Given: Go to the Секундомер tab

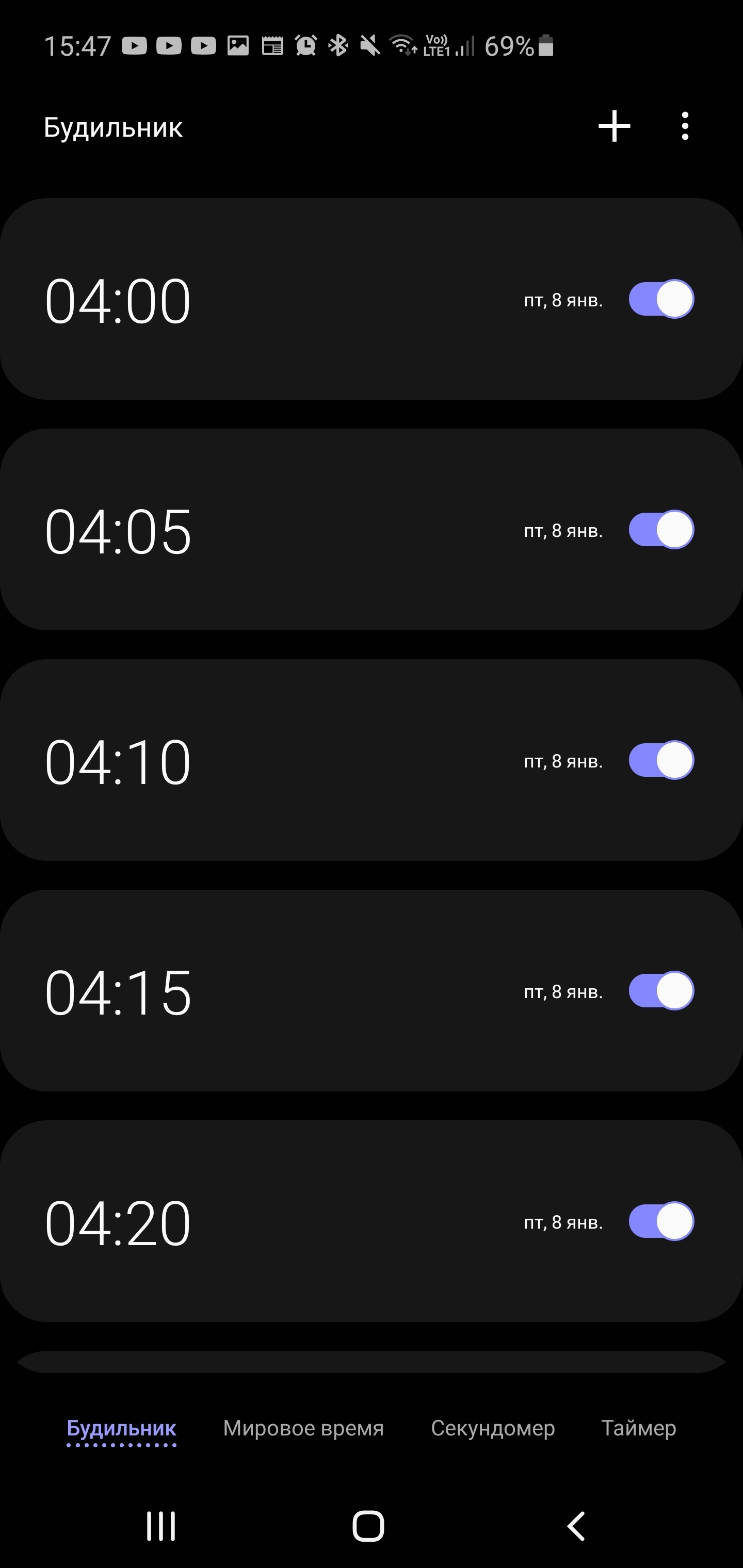Looking at the screenshot, I should tap(493, 1428).
